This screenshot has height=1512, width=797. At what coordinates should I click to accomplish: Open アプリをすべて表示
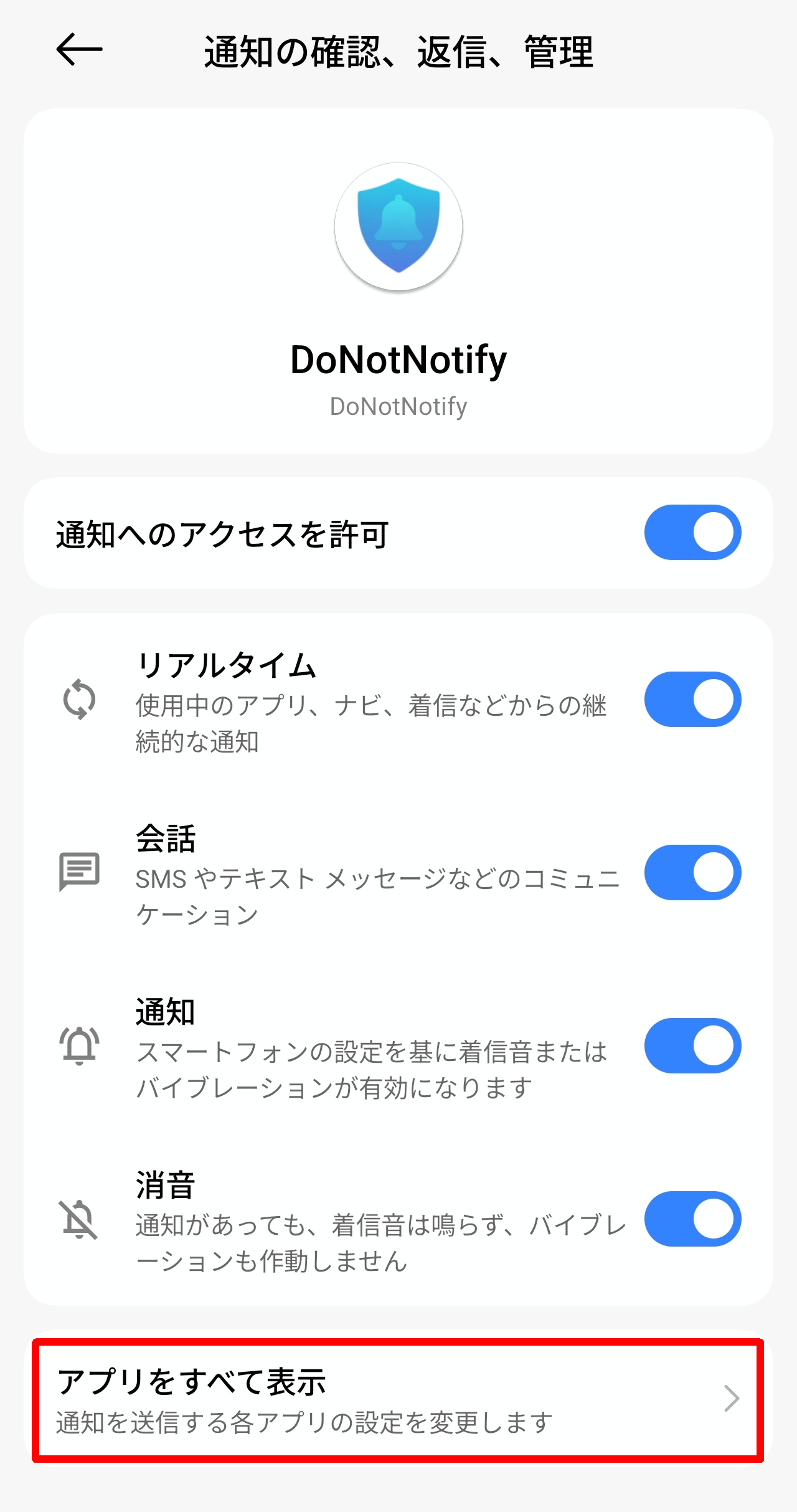pos(398,1399)
